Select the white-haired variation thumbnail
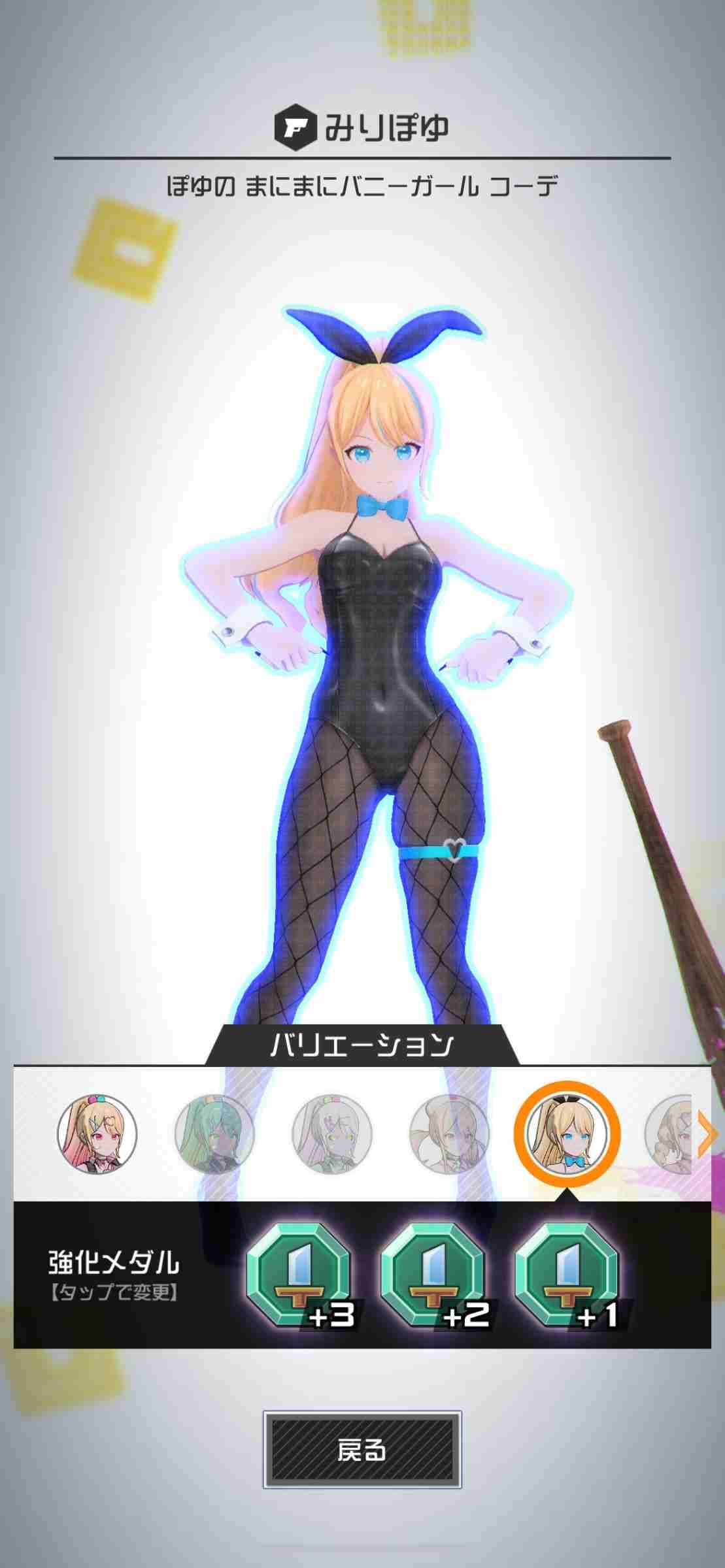This screenshot has width=725, height=1568. point(332,1134)
